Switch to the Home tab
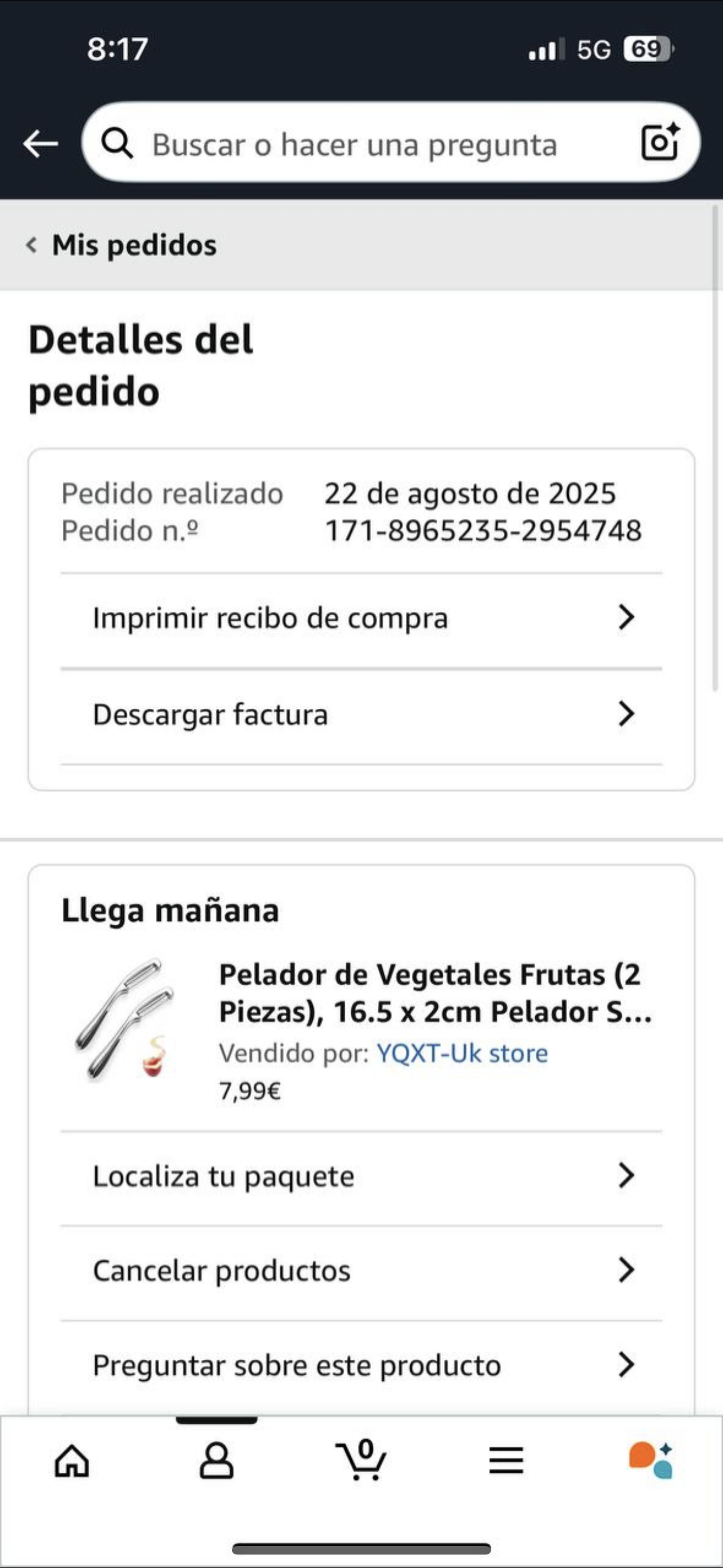 (72, 1461)
